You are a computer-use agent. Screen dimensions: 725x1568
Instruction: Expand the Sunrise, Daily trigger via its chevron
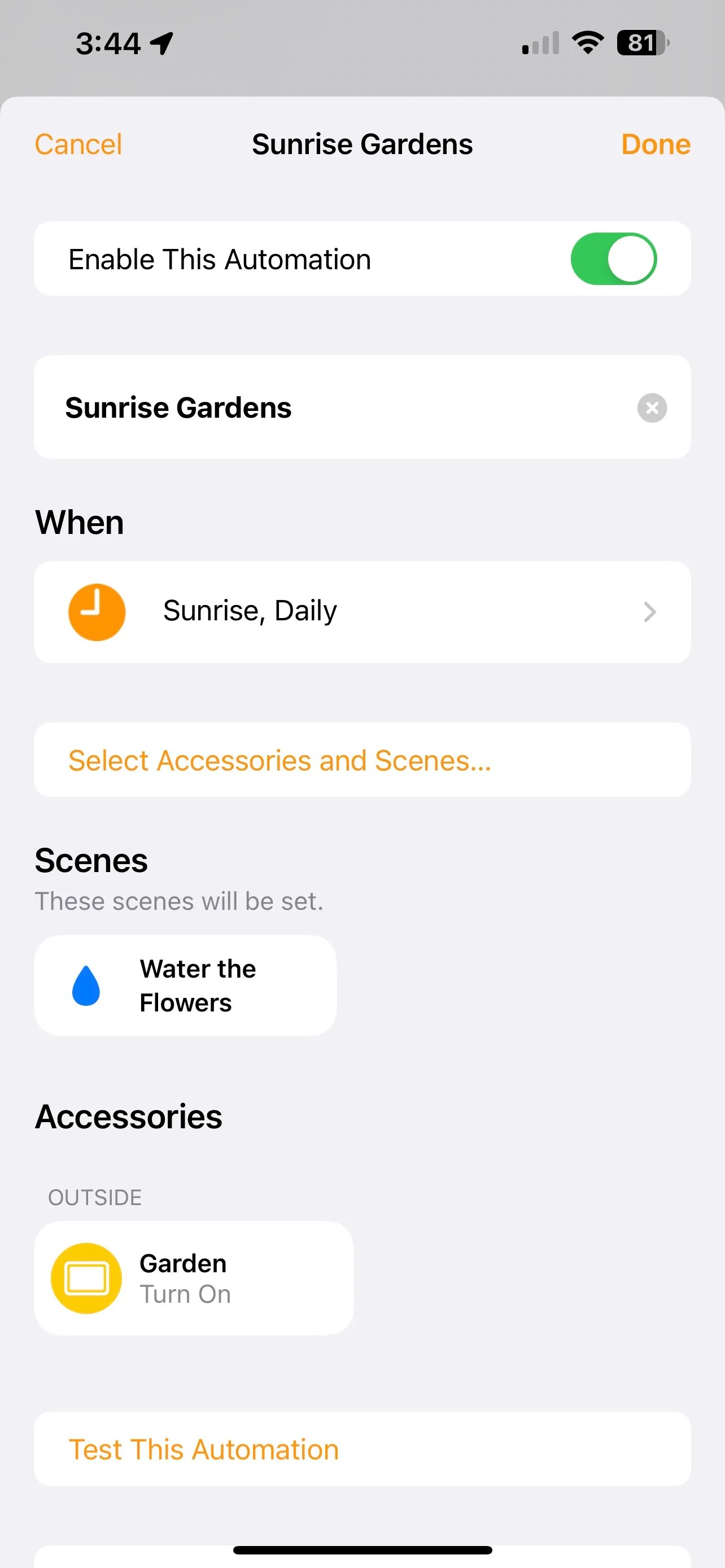coord(649,612)
